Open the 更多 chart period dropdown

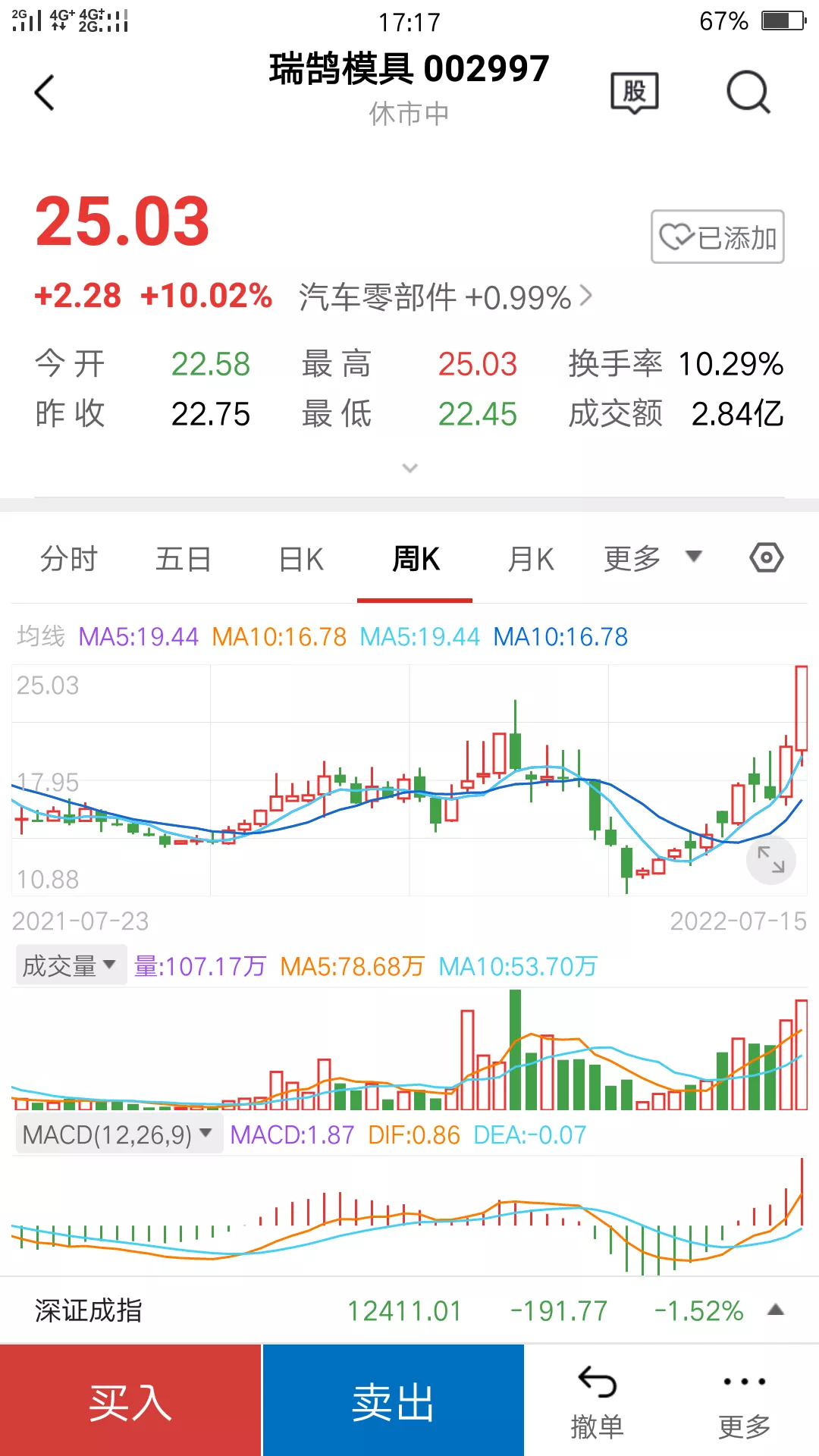coord(652,558)
